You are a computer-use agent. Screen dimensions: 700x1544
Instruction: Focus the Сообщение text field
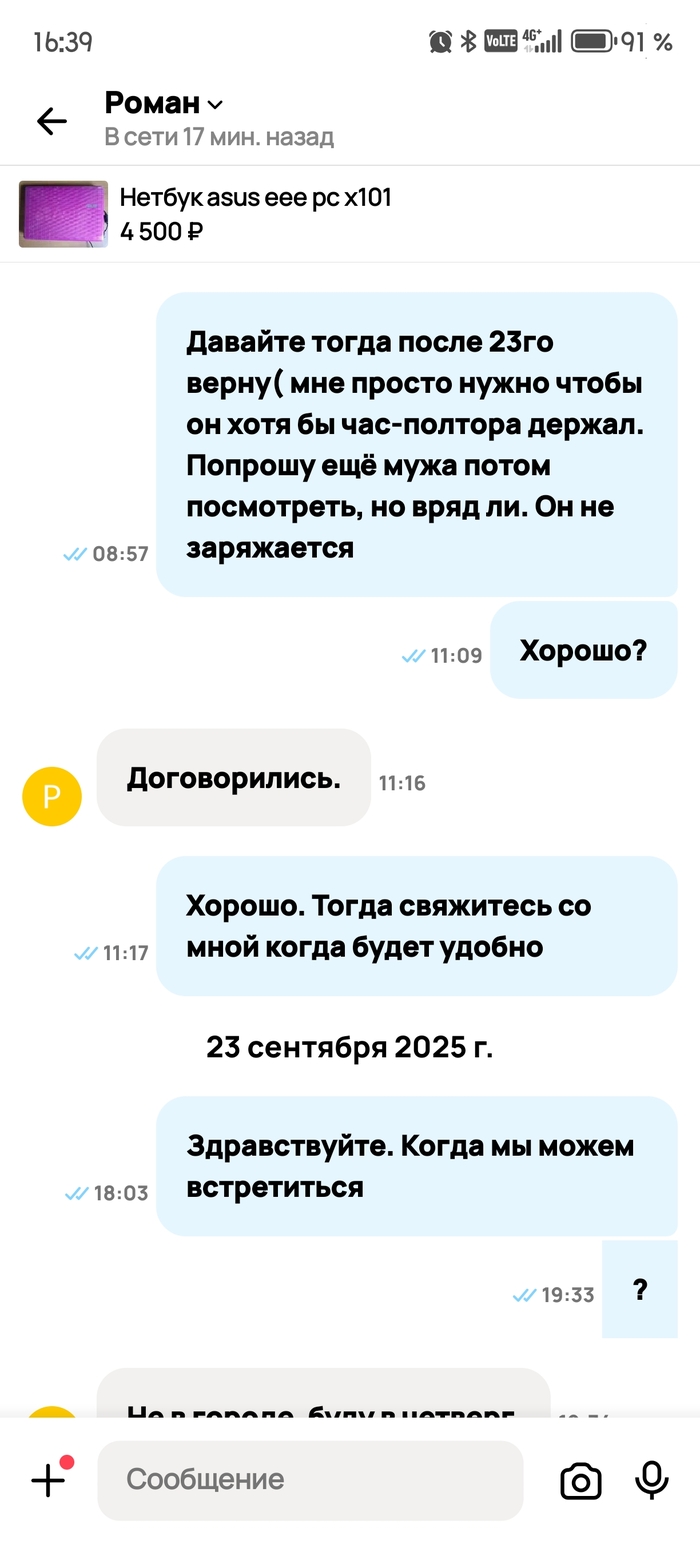(310, 1480)
